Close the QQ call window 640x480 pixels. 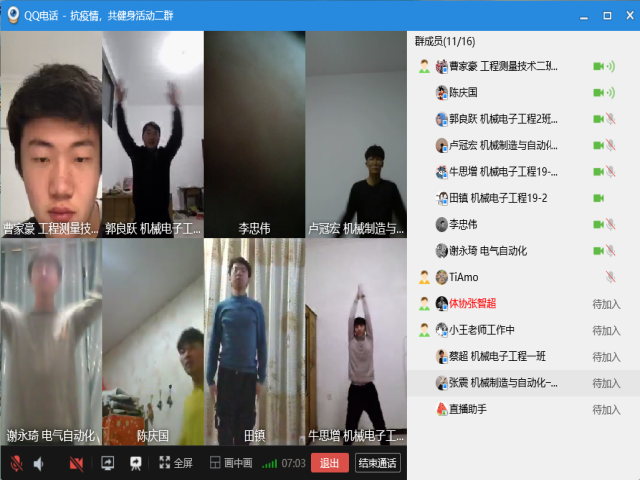[630, 16]
